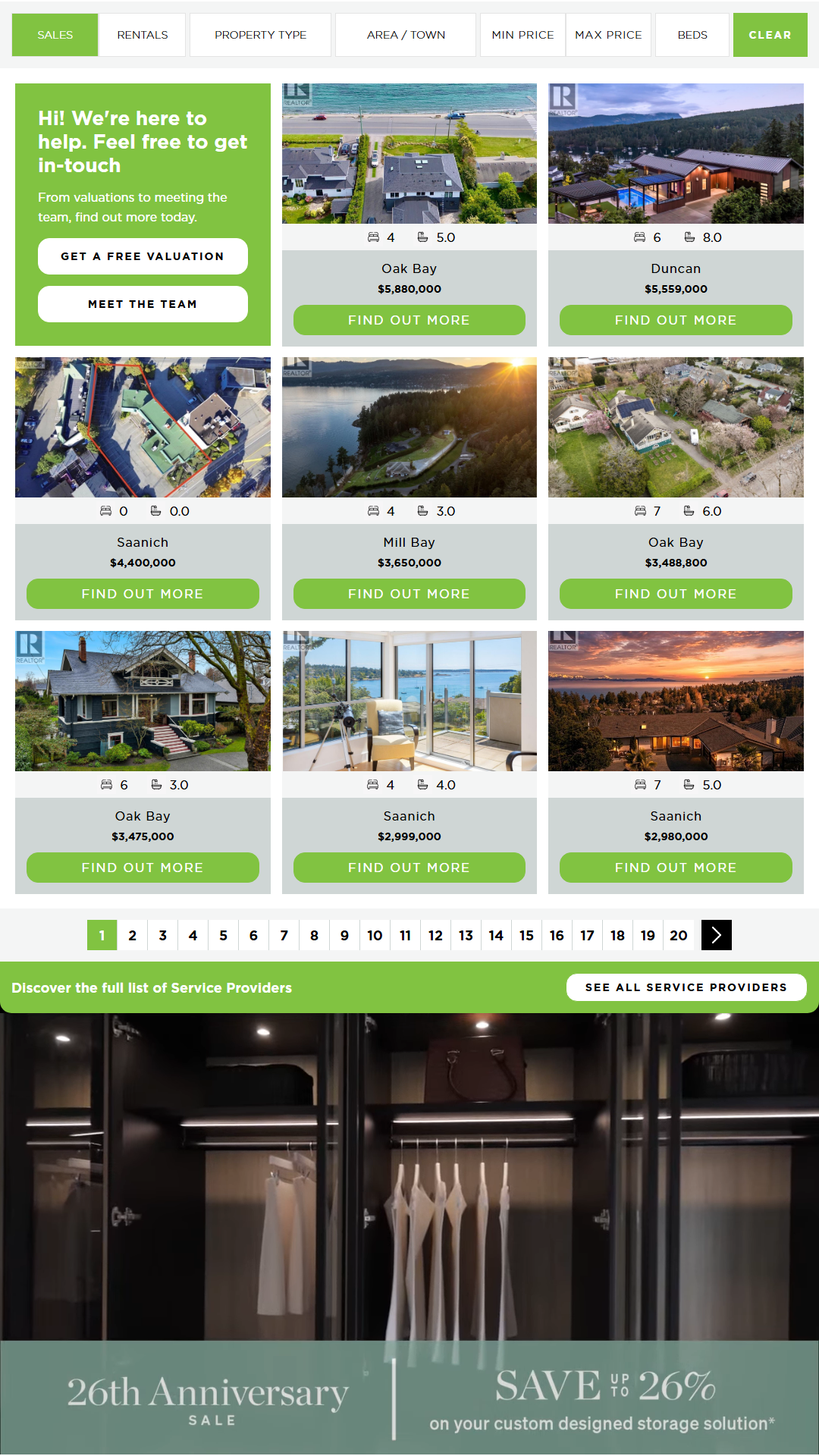Expand the Area / Town filter
This screenshot has height=1456, width=819.
pyautogui.click(x=406, y=35)
